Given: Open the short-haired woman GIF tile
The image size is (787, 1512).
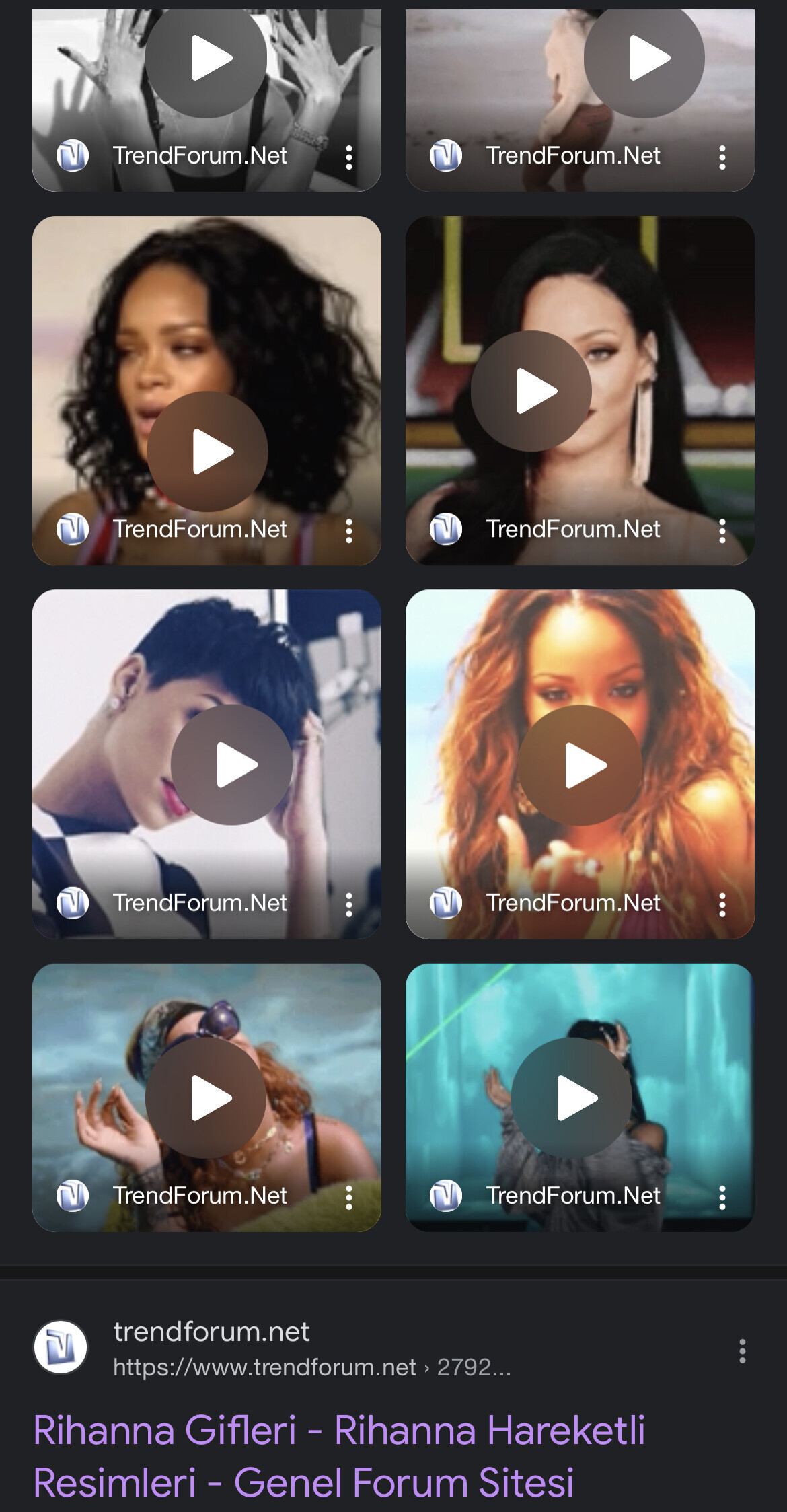Looking at the screenshot, I should pos(231,764).
